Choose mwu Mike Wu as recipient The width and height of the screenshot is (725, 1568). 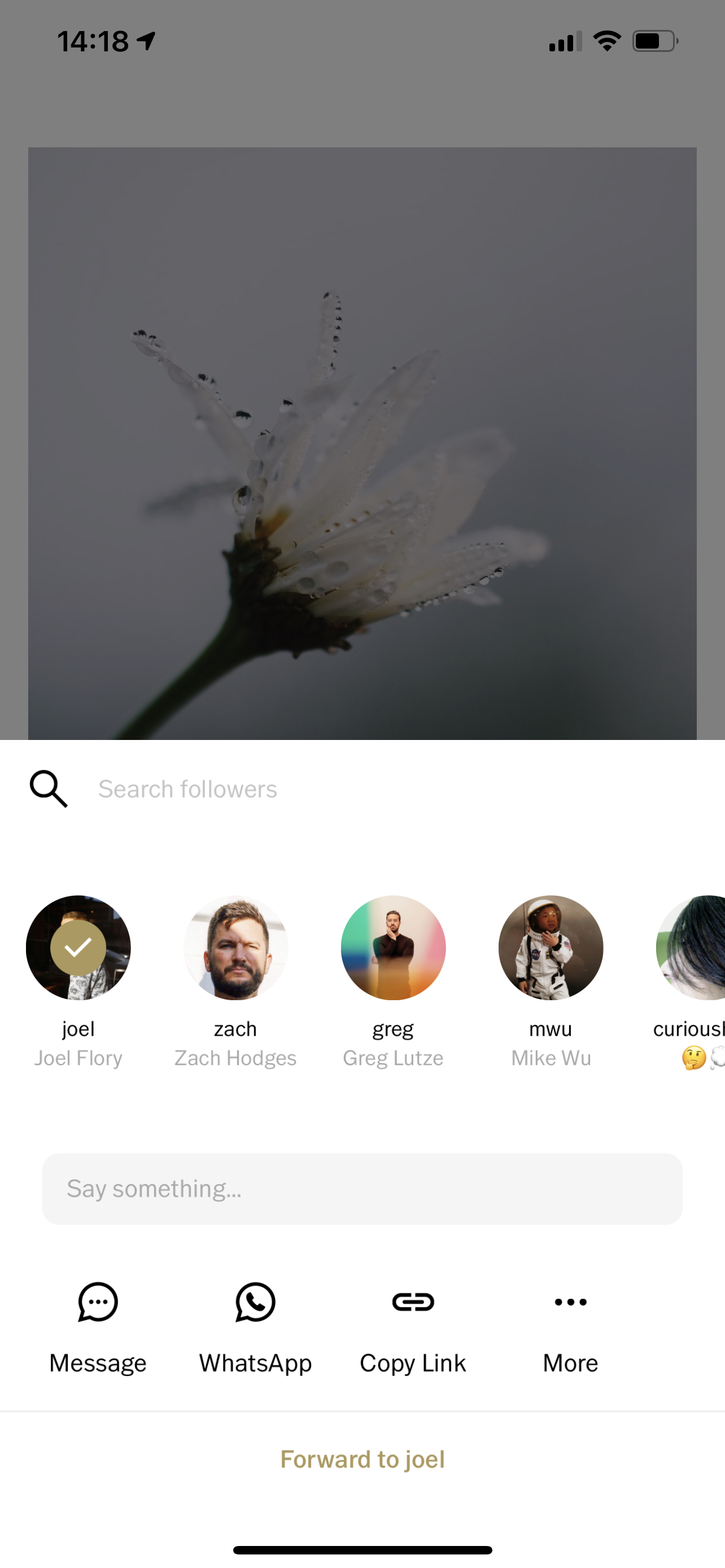(551, 947)
